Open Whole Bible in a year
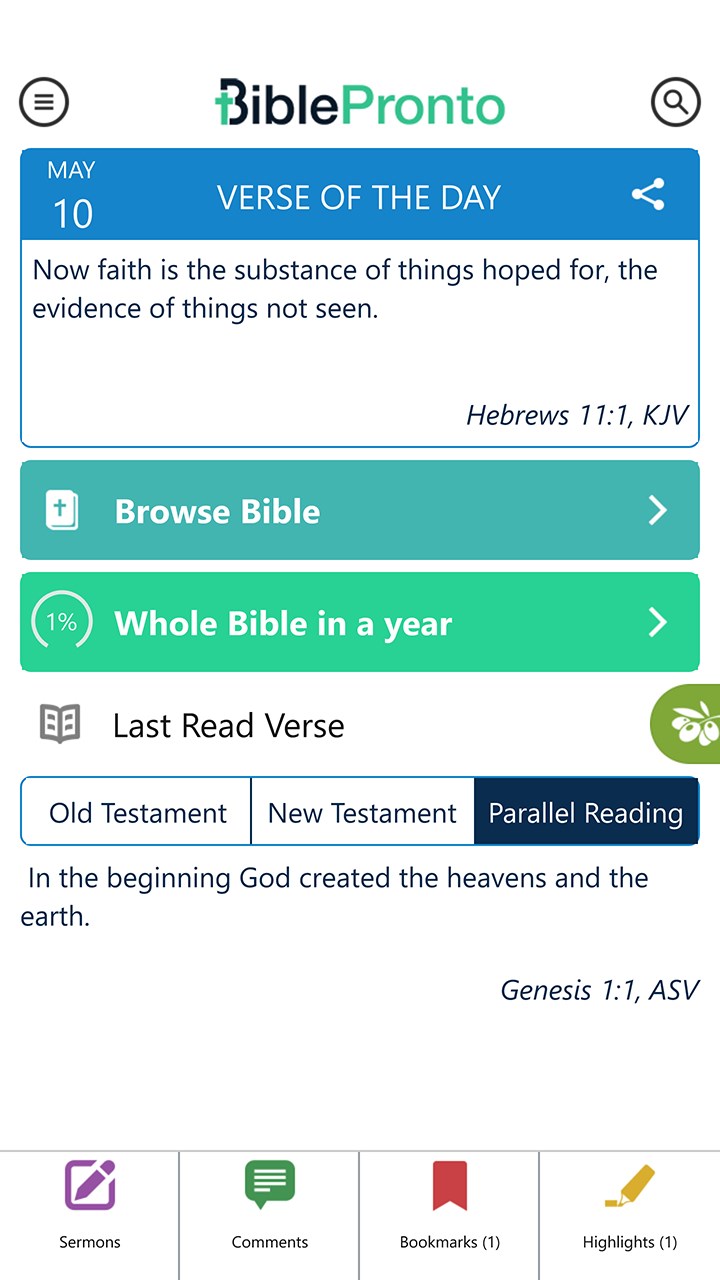 360,622
